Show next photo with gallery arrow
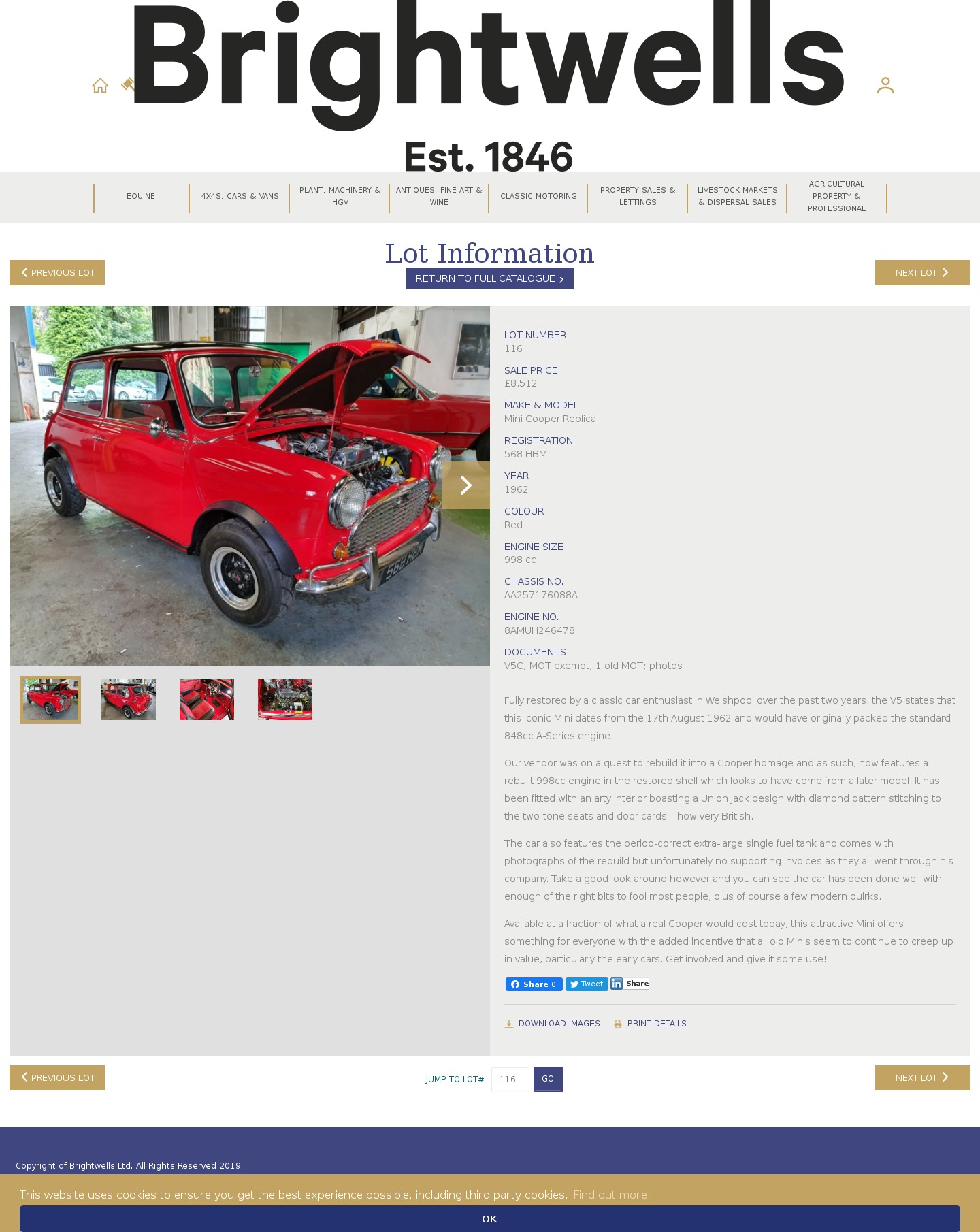 [x=466, y=485]
